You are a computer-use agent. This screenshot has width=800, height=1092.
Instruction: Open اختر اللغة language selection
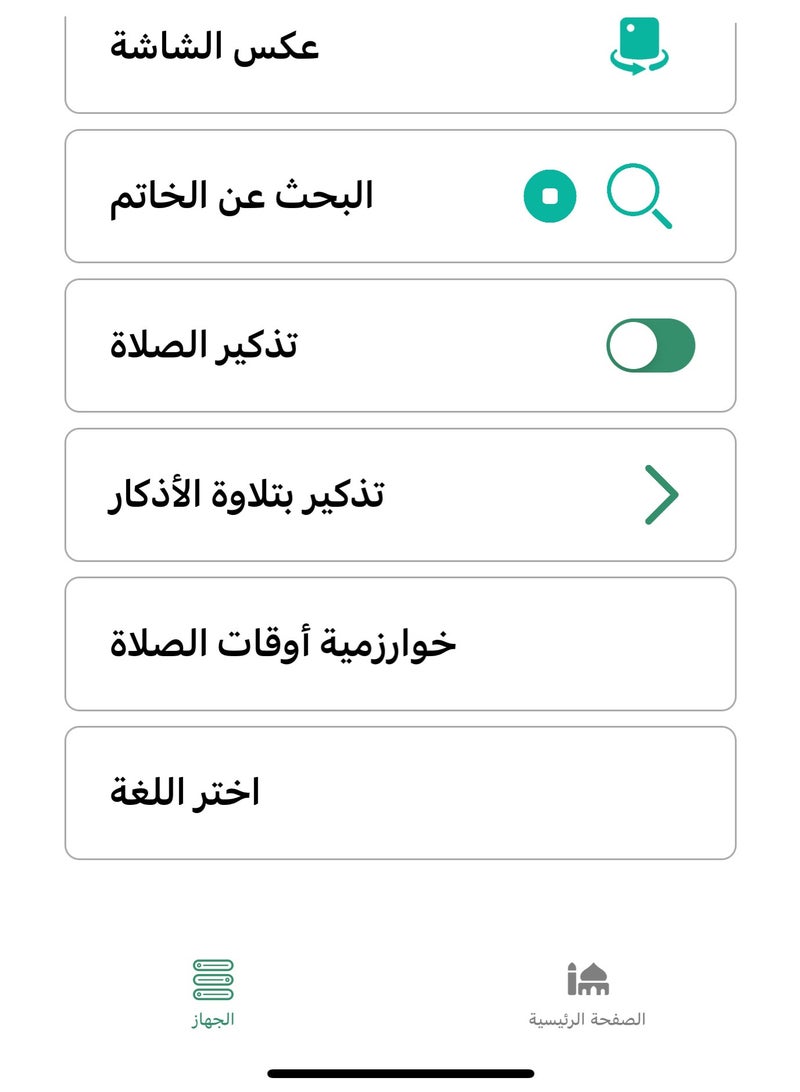[x=400, y=793]
